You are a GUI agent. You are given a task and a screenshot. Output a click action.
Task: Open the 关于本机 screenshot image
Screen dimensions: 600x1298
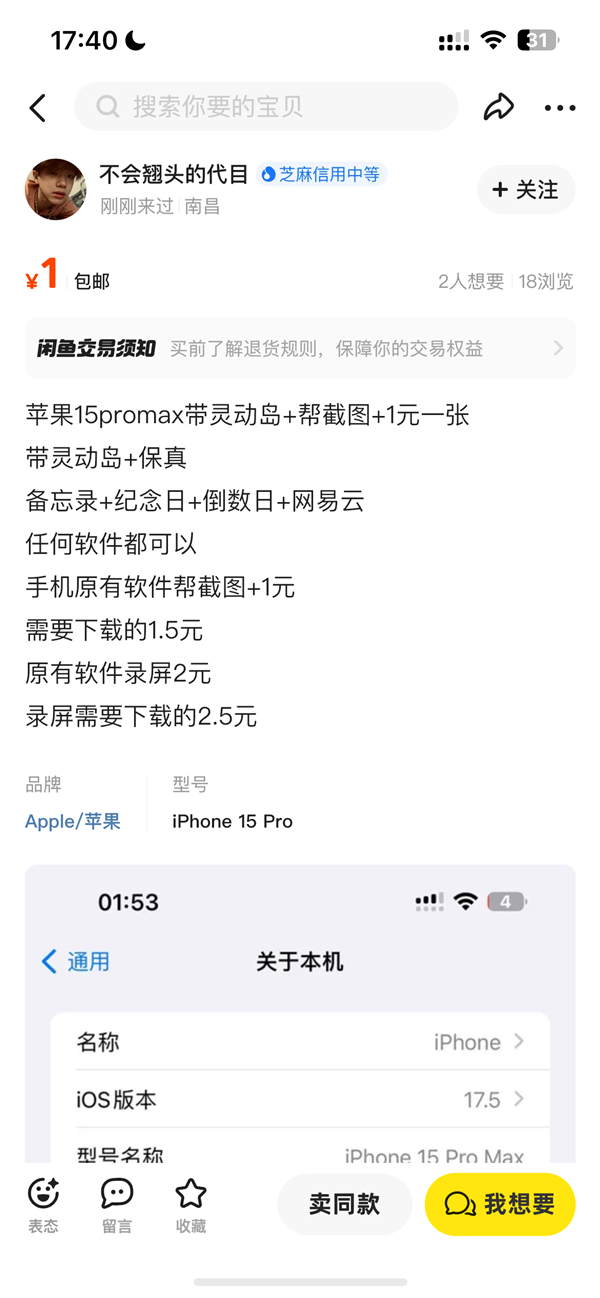(x=300, y=1010)
